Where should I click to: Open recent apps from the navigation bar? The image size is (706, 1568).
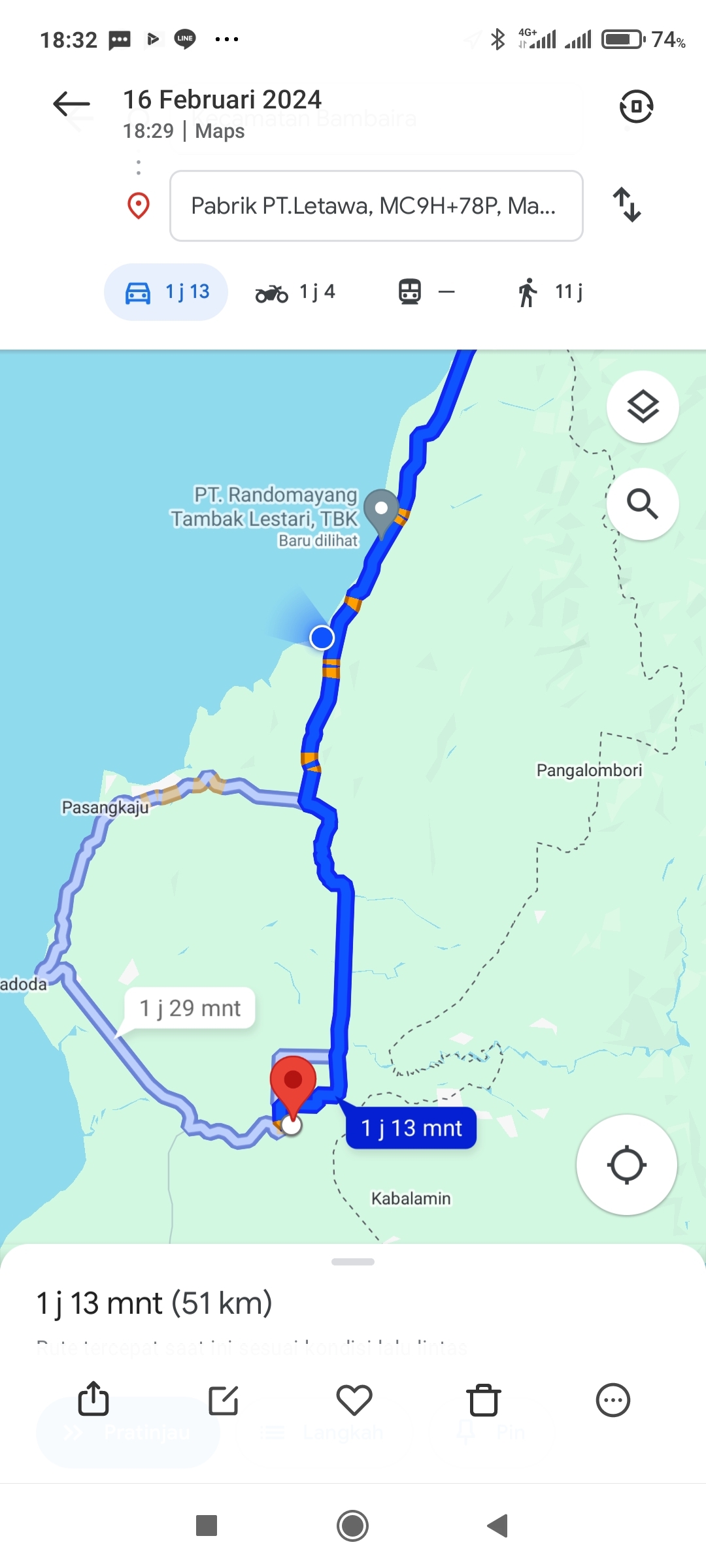point(207,1526)
